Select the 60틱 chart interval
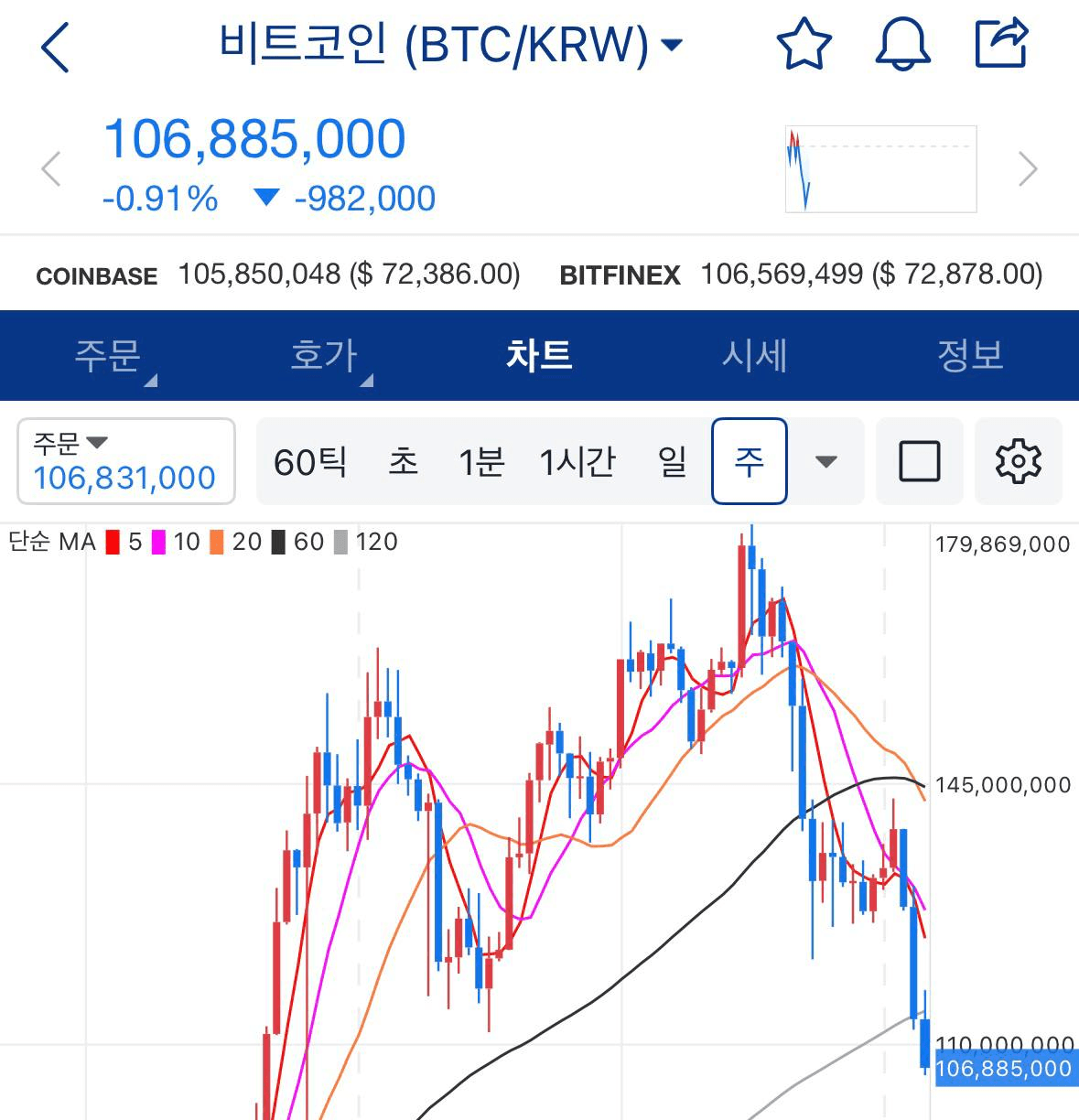The width and height of the screenshot is (1079, 1120). point(310,462)
